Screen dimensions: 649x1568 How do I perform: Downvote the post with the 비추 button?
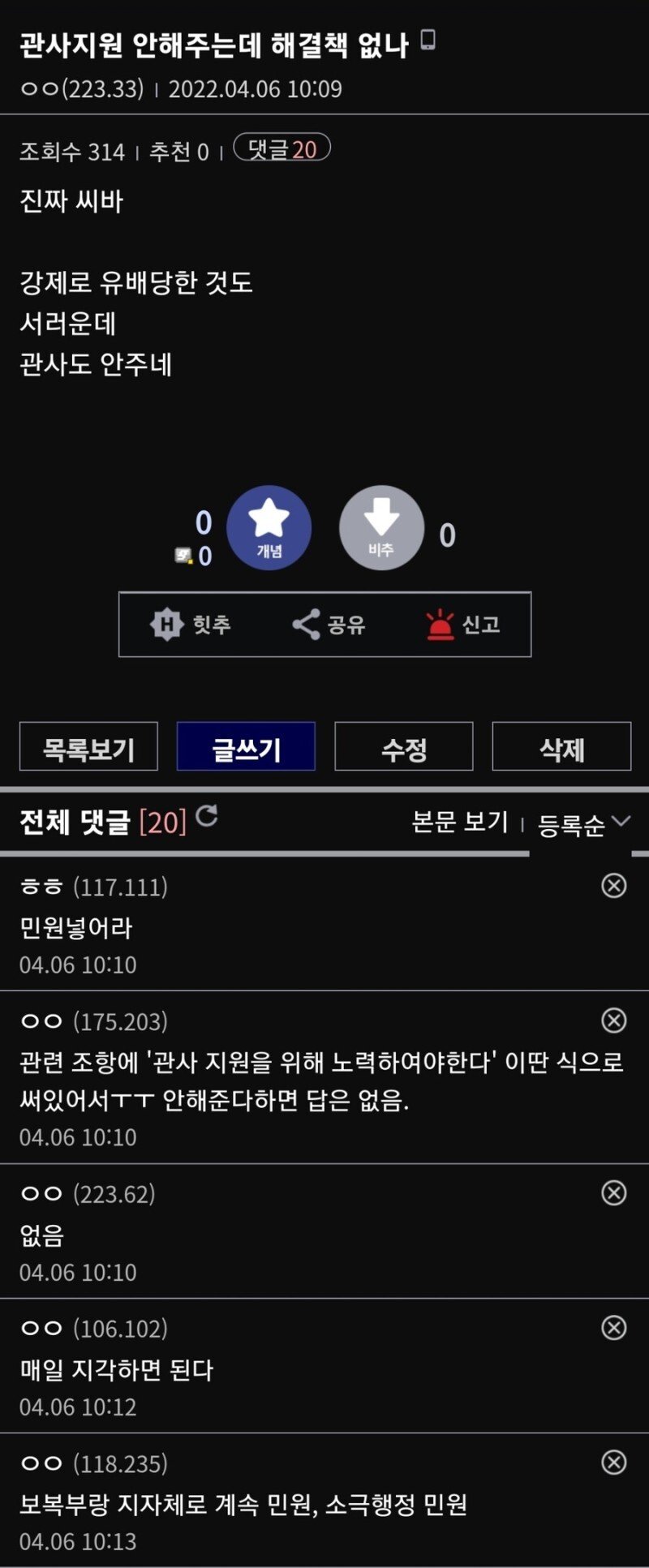(x=381, y=527)
